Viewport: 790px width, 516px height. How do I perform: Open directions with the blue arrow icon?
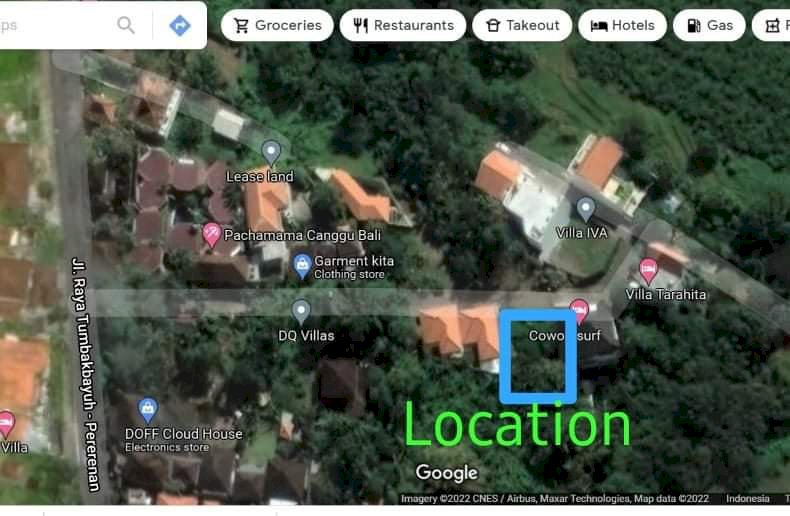(180, 25)
